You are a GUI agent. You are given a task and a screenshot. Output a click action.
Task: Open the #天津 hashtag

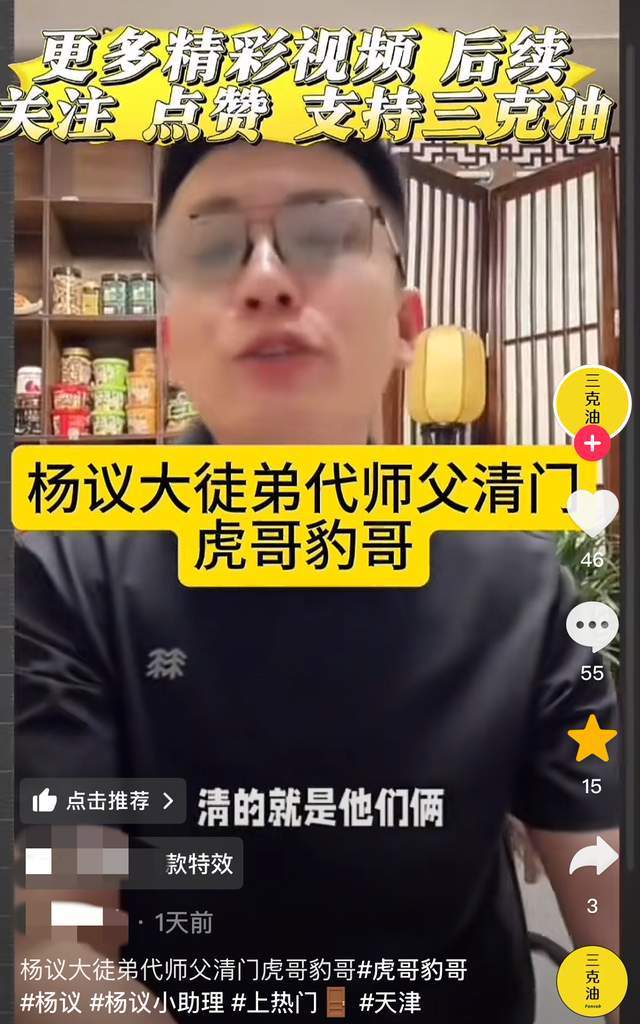(390, 1001)
